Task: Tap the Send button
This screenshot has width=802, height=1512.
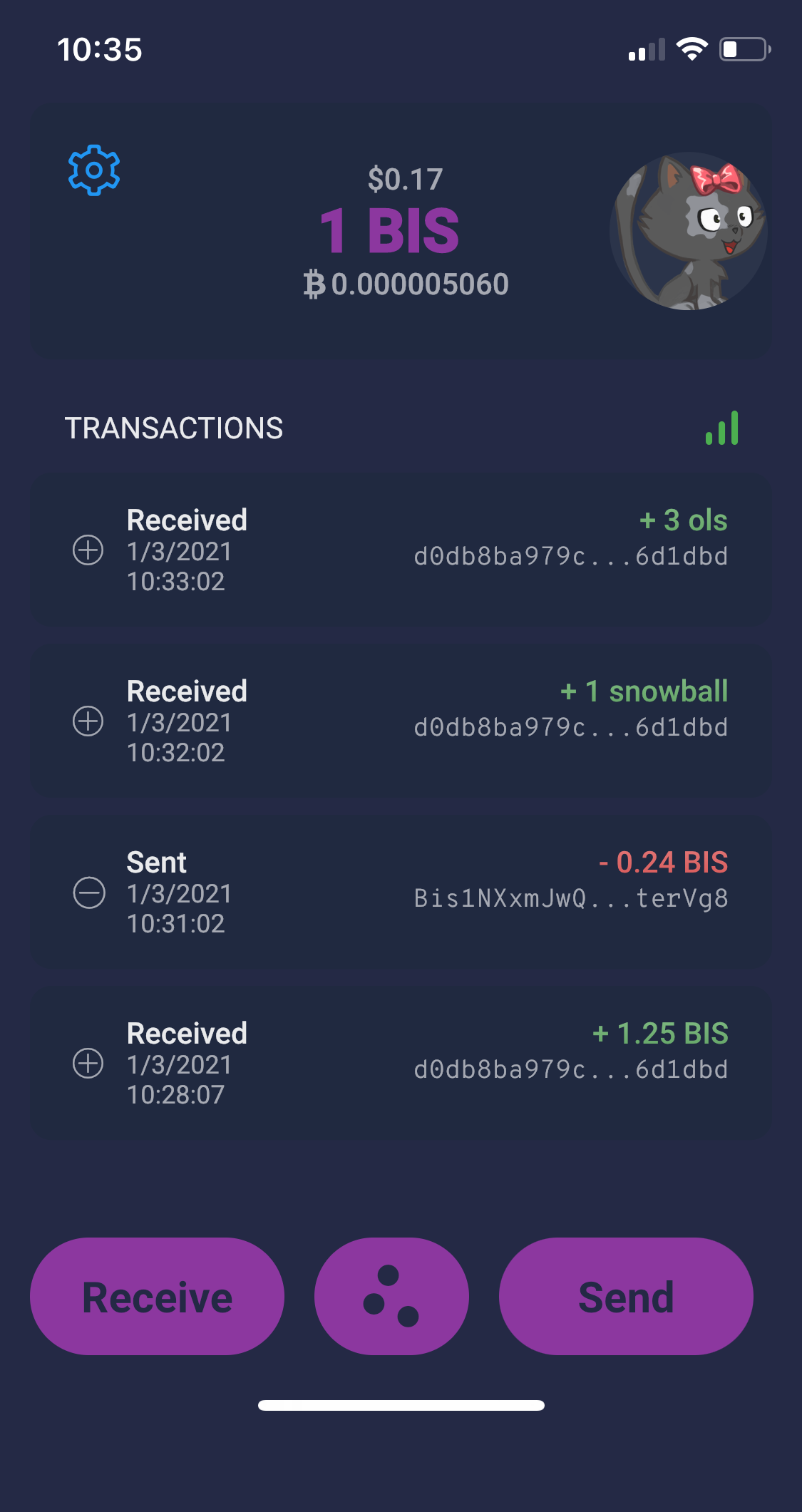Action: pos(626,1296)
